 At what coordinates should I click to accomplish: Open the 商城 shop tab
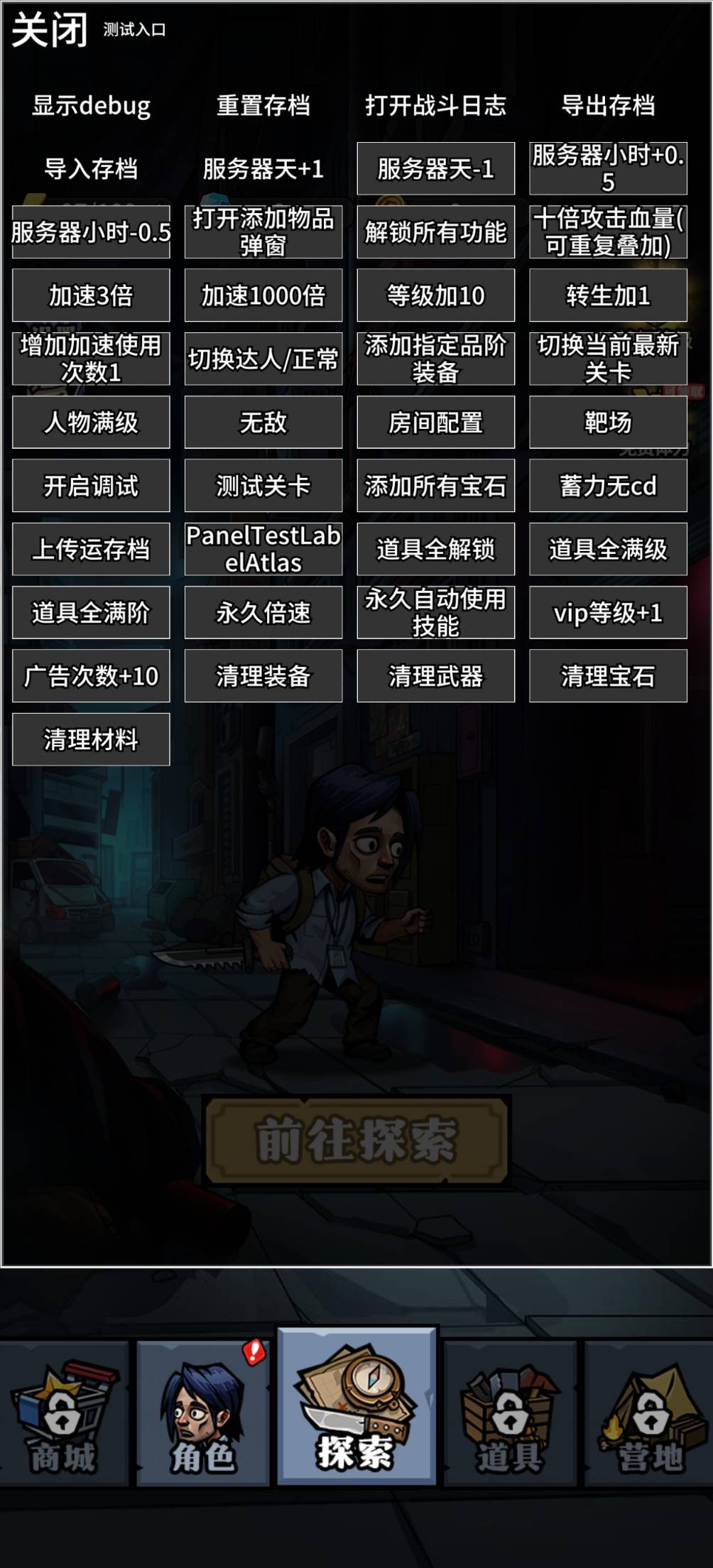click(x=64, y=1415)
